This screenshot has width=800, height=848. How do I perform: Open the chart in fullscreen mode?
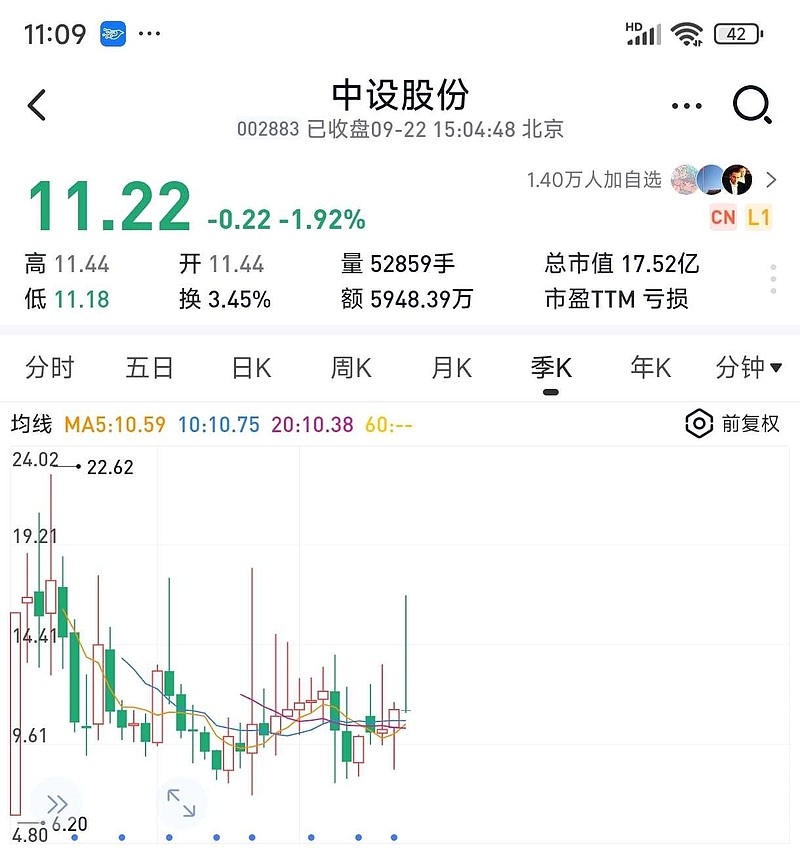181,803
